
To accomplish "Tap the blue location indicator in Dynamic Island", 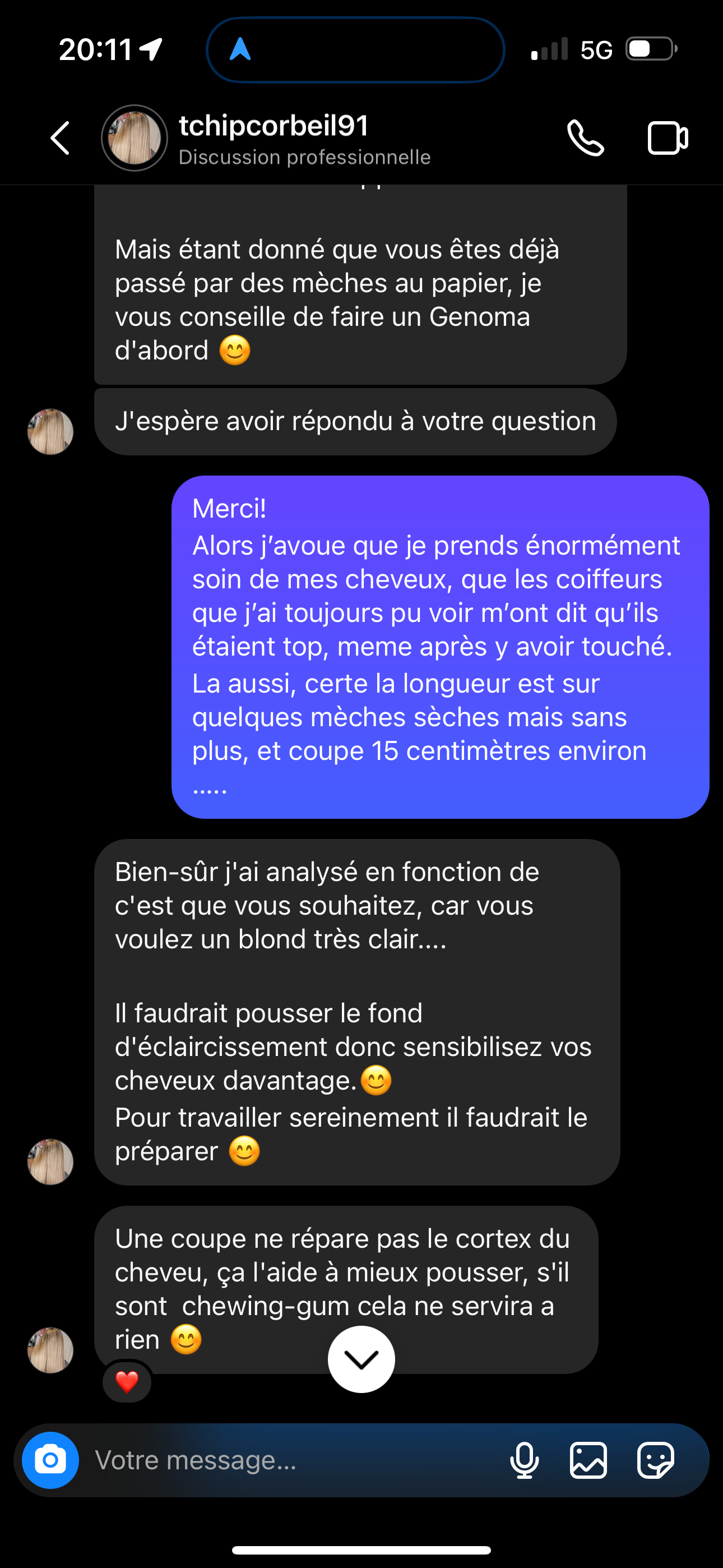I will [x=240, y=49].
